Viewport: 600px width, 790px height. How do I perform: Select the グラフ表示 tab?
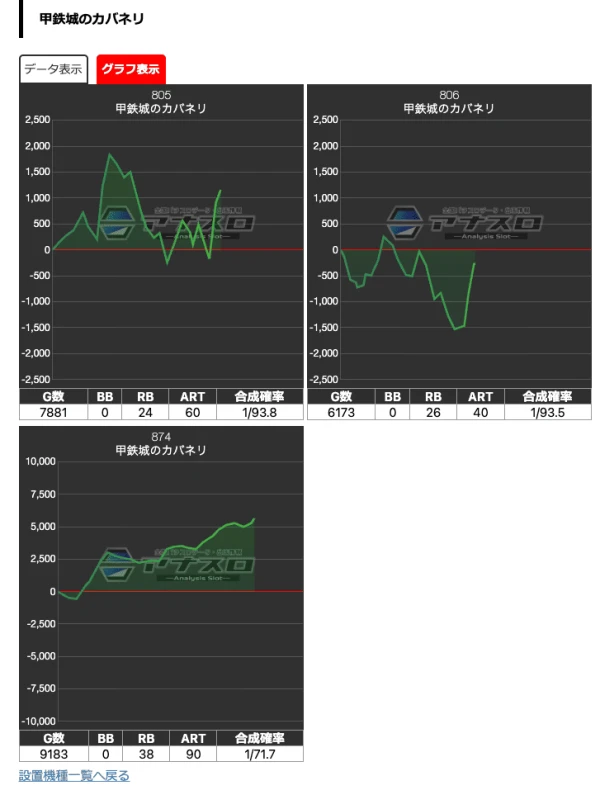click(x=130, y=70)
